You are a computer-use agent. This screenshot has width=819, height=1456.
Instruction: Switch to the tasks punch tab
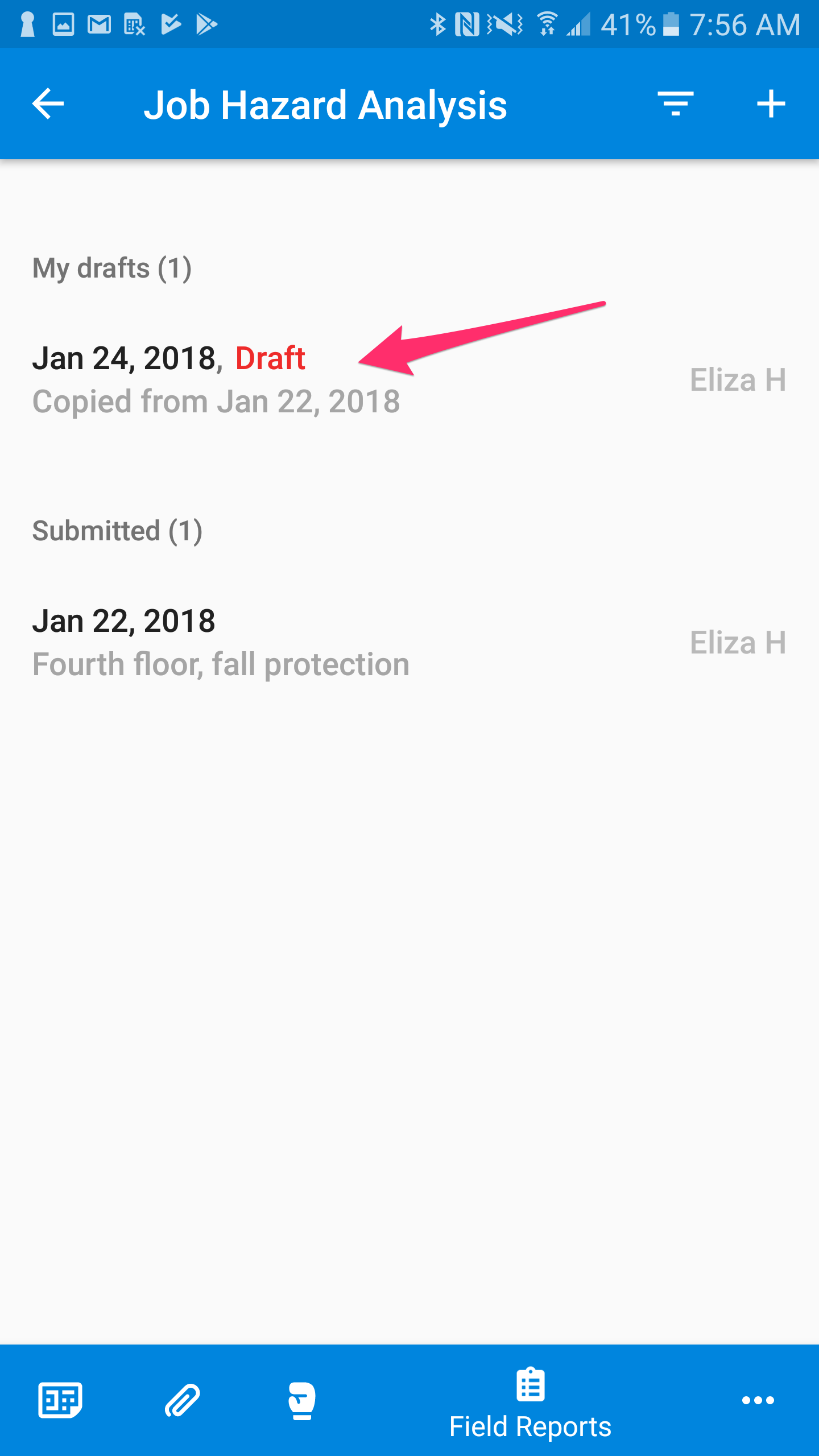point(302,1400)
